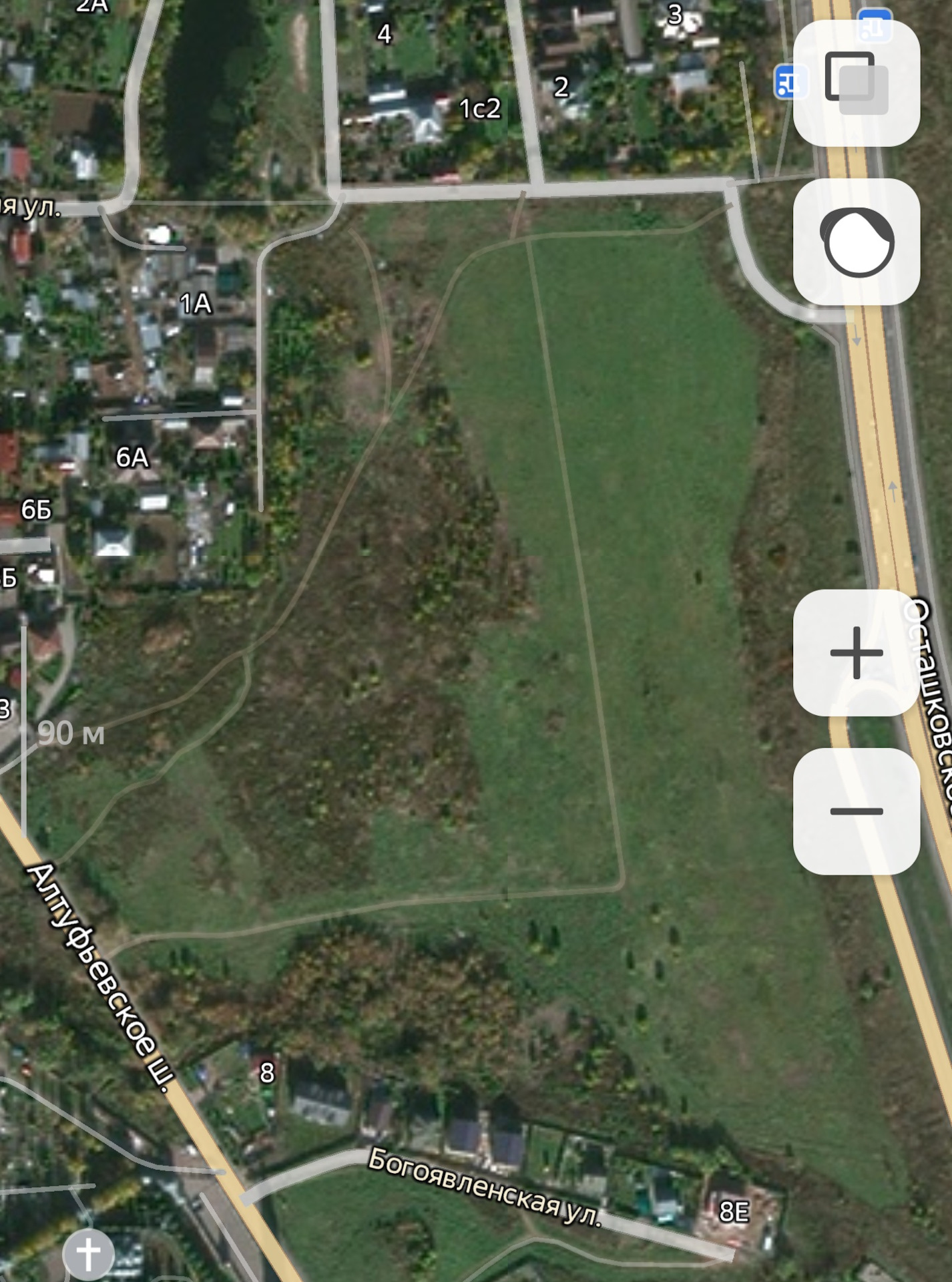Image resolution: width=952 pixels, height=1282 pixels.
Task: Tap the round peeled-circle icon button
Action: (856, 242)
